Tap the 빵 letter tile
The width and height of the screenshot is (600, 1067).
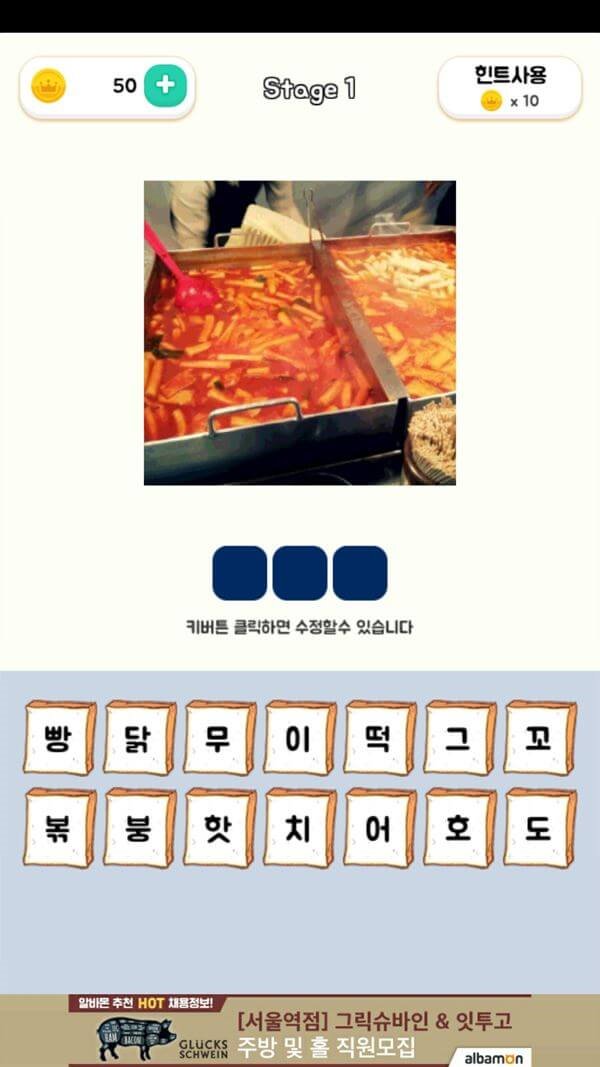(59, 739)
